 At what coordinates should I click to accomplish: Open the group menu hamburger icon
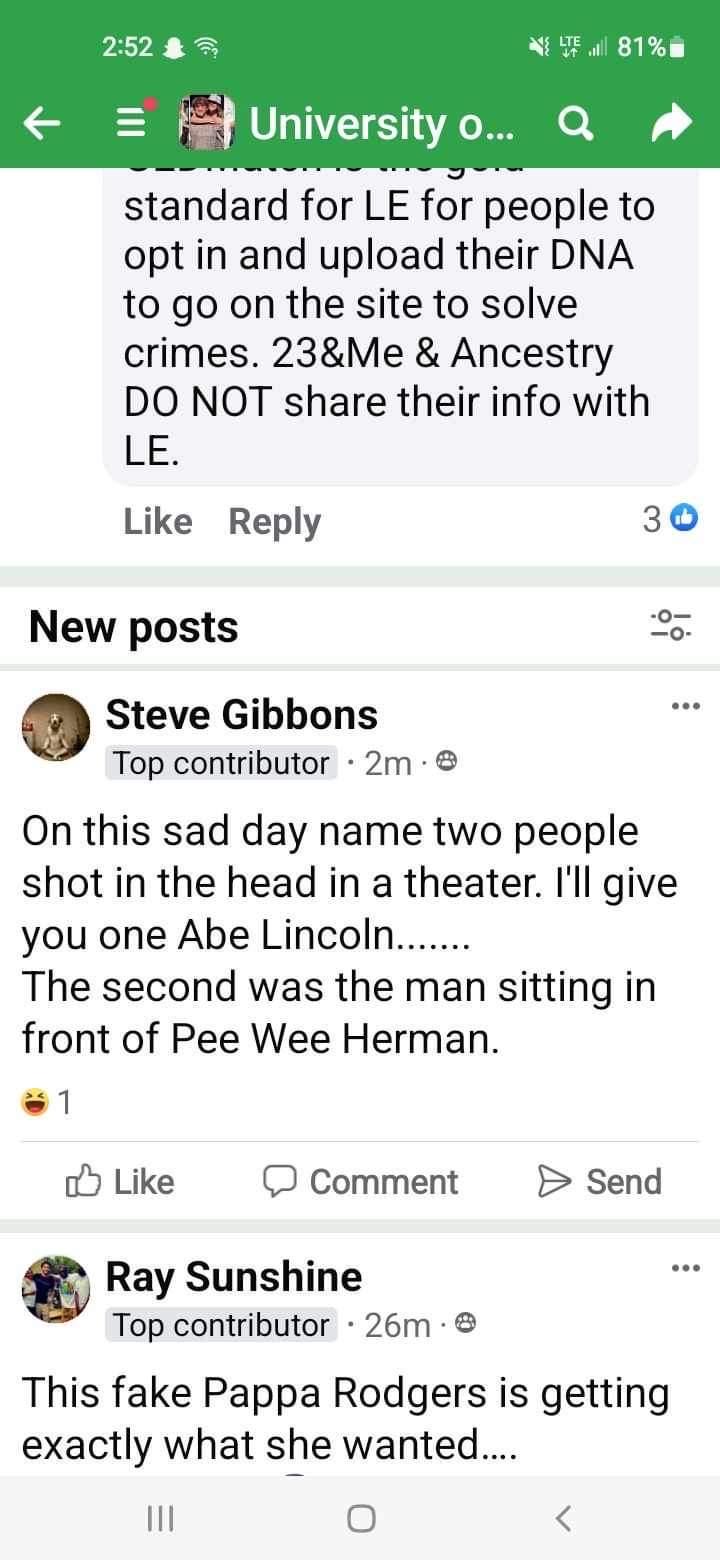132,123
